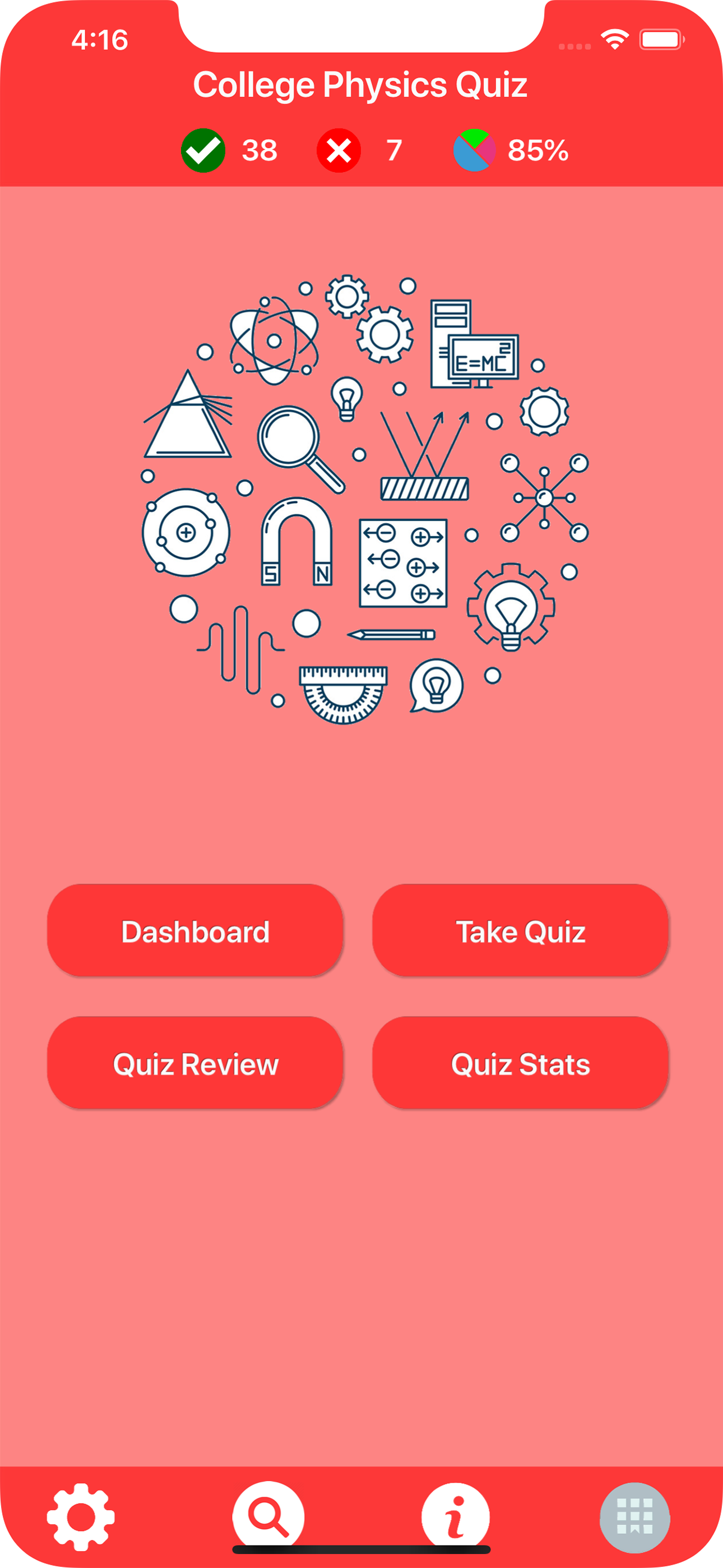Tap the Wi-Fi indicator in the status bar
Viewport: 723px width, 1568px height.
coord(614,38)
